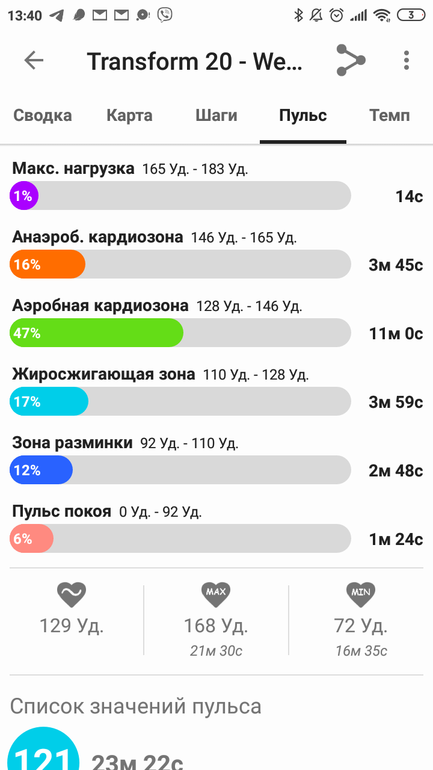Switch to the Темп tab
This screenshot has width=433, height=770.
(x=389, y=116)
